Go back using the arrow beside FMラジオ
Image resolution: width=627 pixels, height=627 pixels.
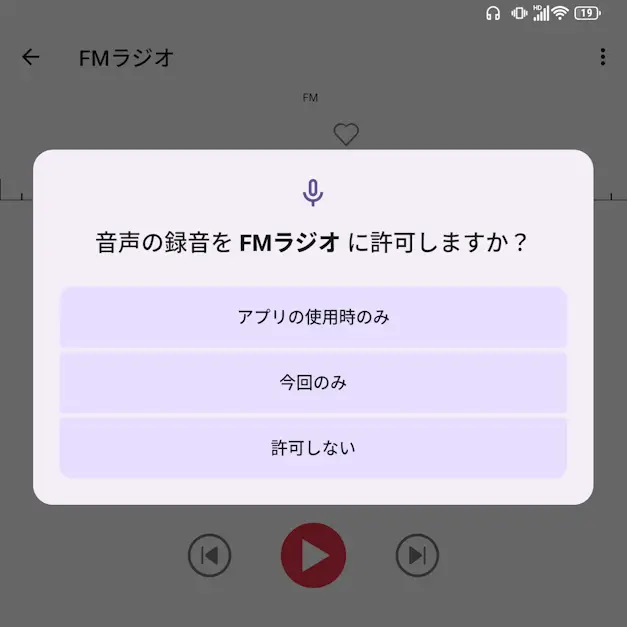point(31,57)
